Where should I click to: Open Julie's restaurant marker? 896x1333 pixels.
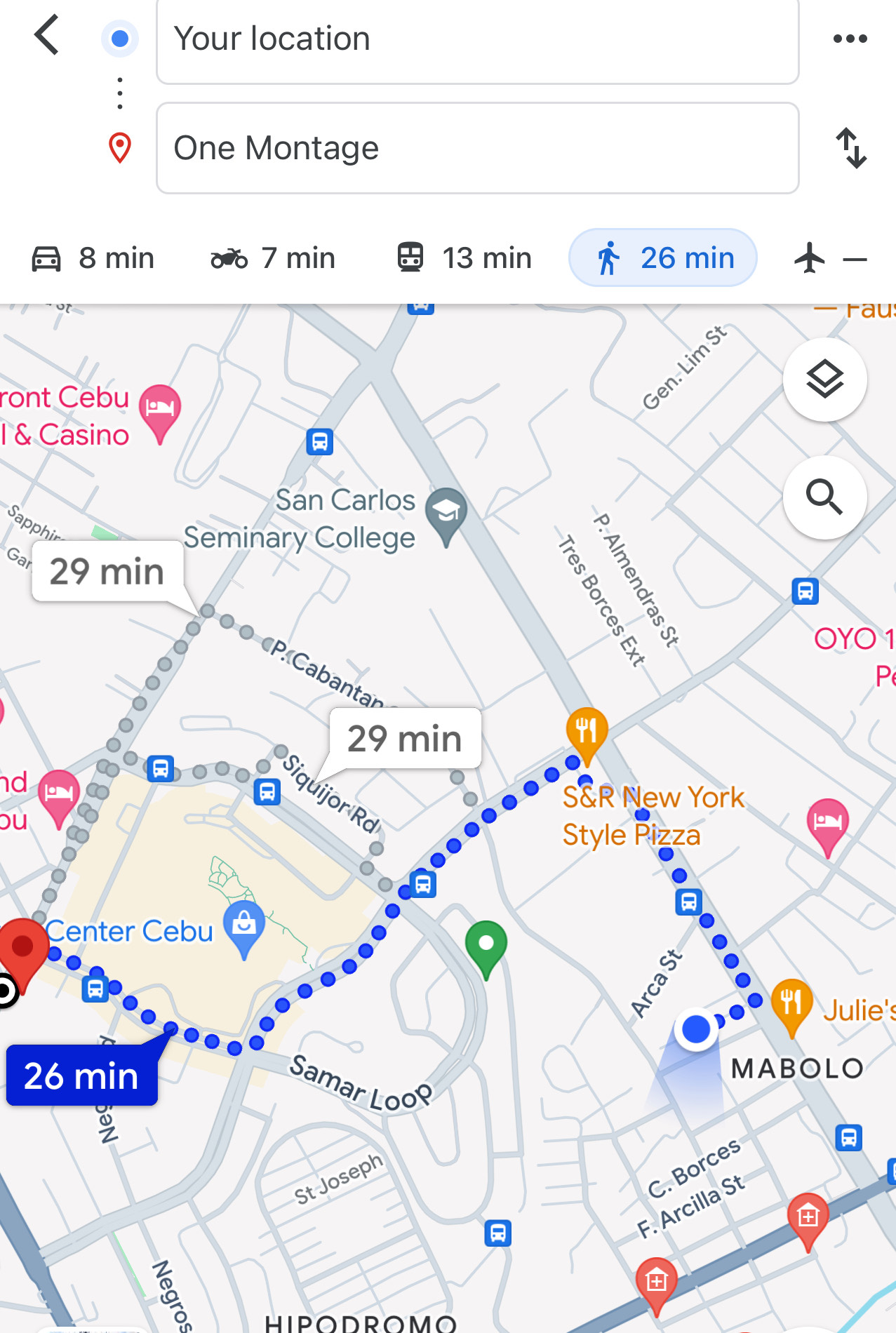click(791, 1003)
